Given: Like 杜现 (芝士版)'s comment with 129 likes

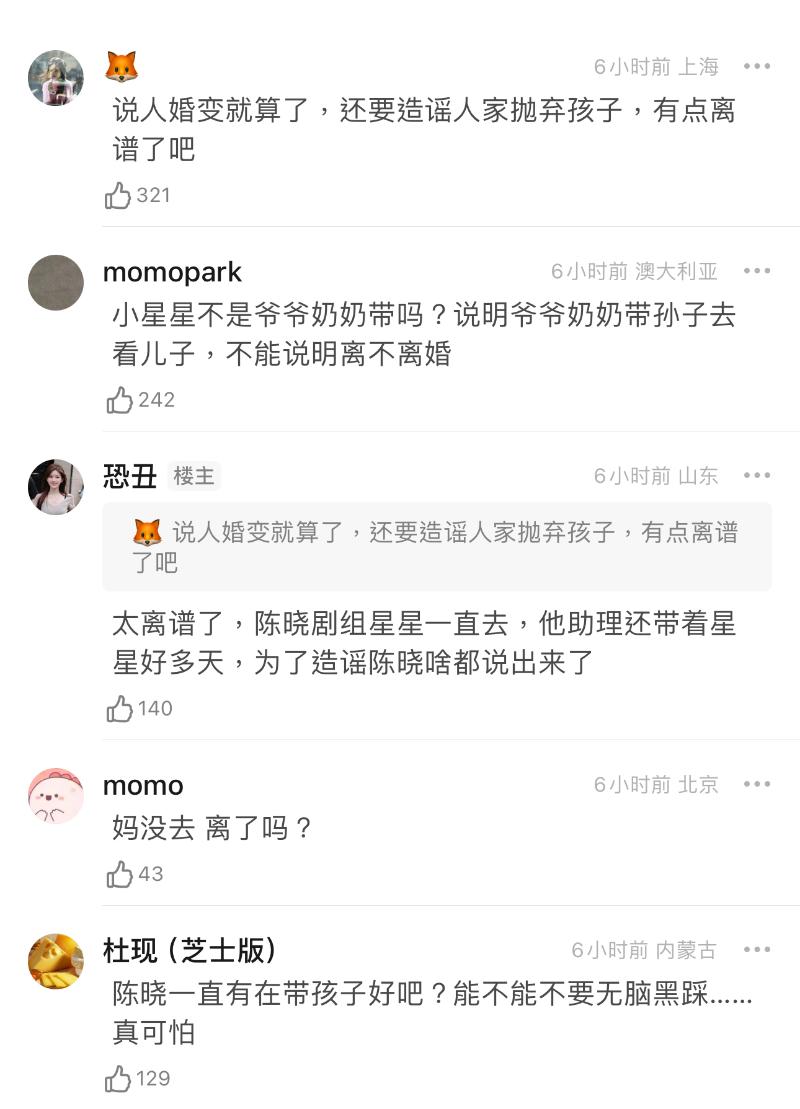Looking at the screenshot, I should coord(119,1079).
